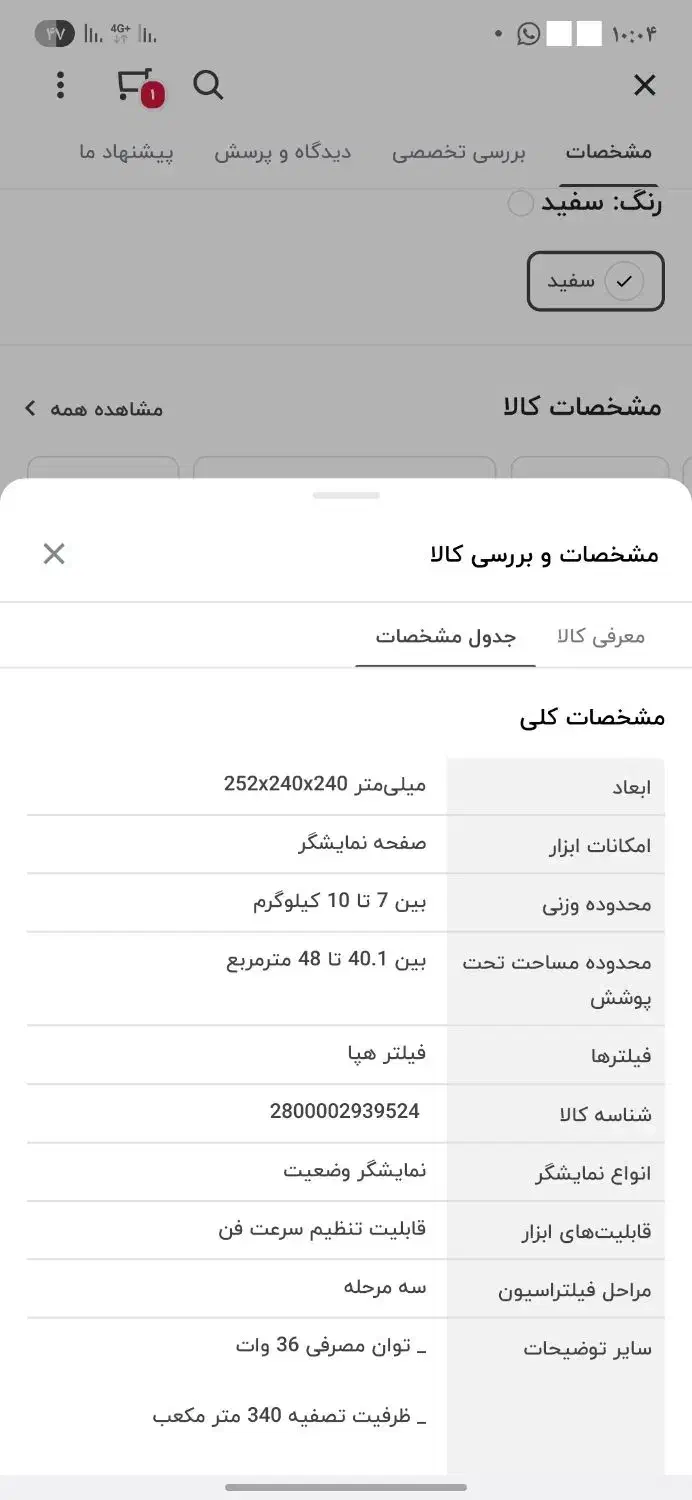Select the جدول مشخصات tab
Viewport: 692px width, 1500px height.
[x=446, y=636]
